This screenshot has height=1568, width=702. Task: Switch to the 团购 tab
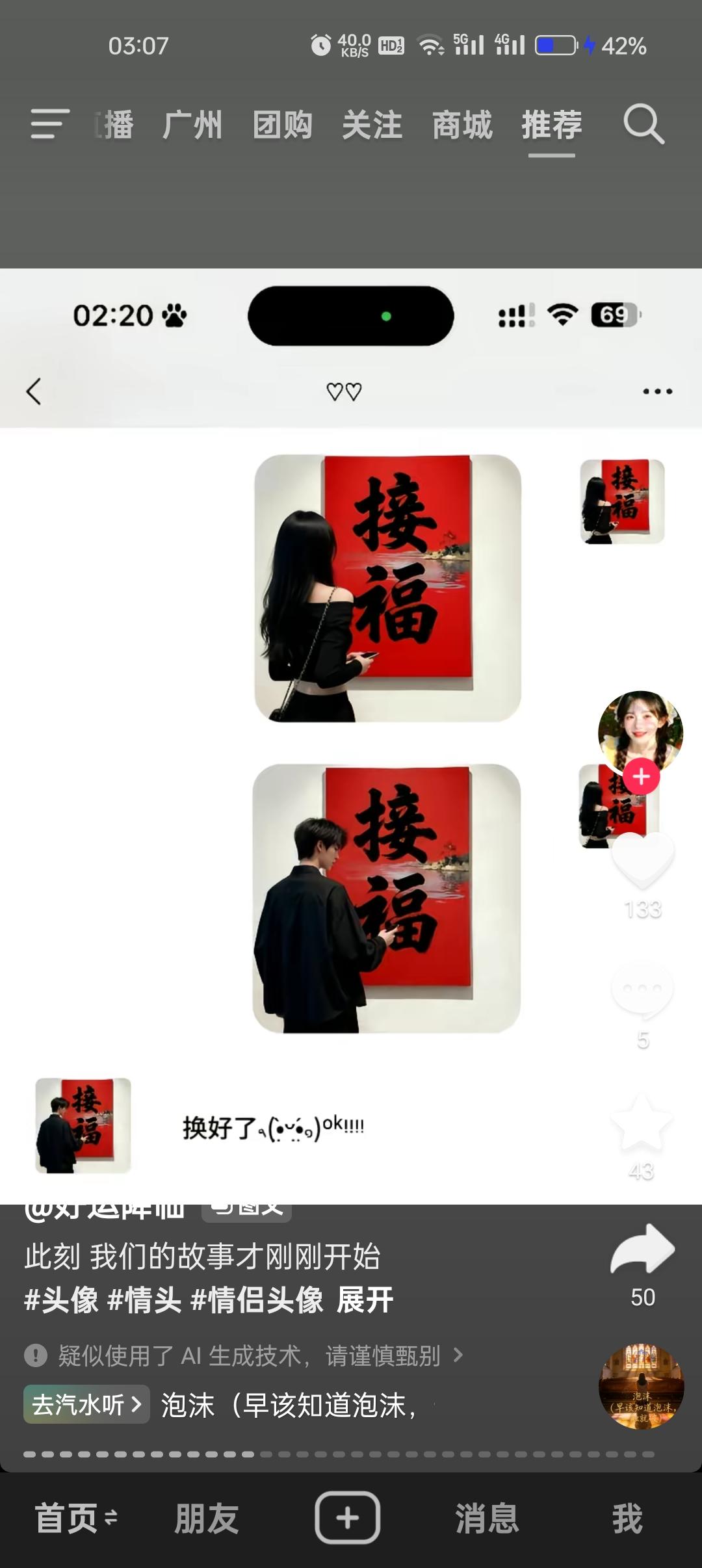click(x=282, y=125)
